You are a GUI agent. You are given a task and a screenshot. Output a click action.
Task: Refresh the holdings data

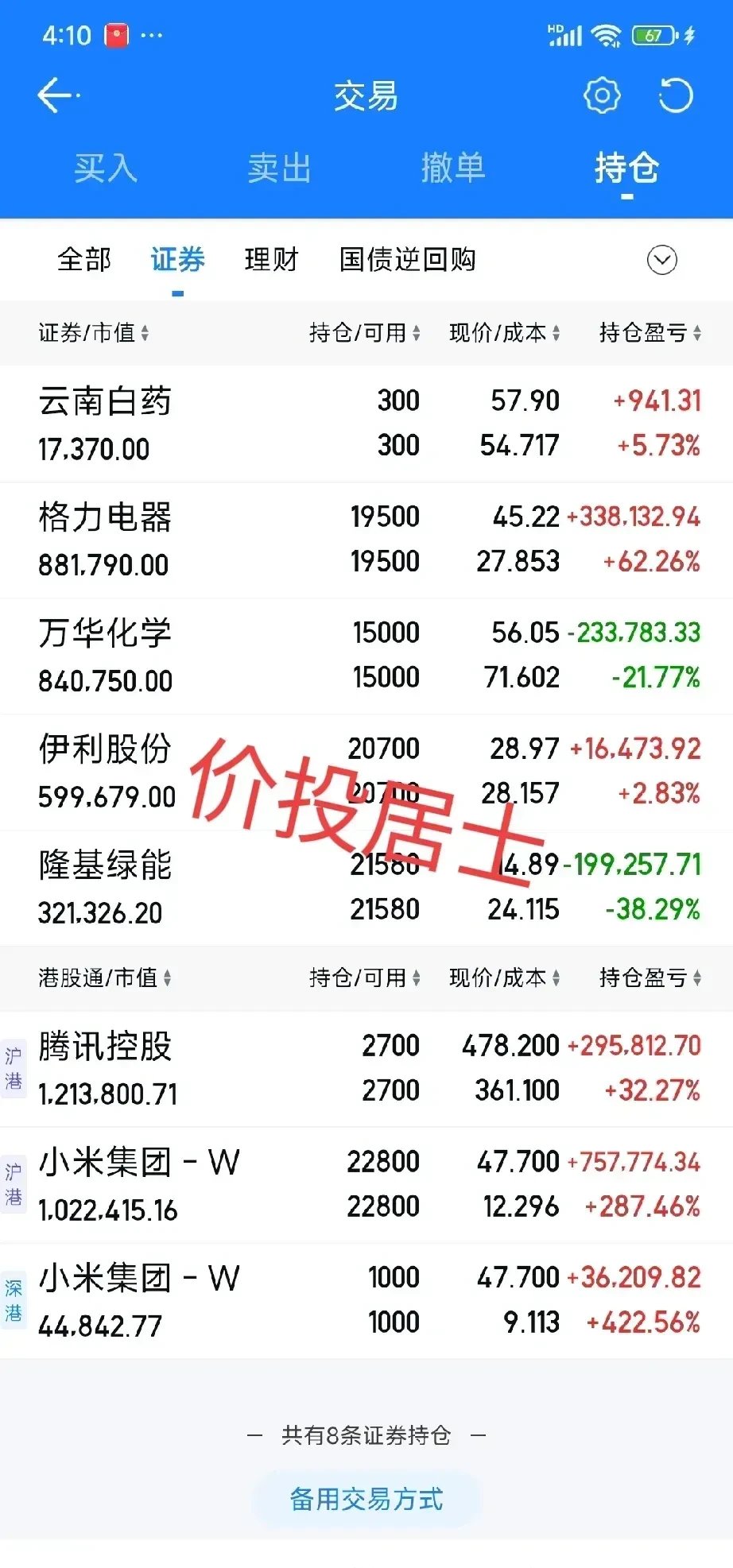675,96
